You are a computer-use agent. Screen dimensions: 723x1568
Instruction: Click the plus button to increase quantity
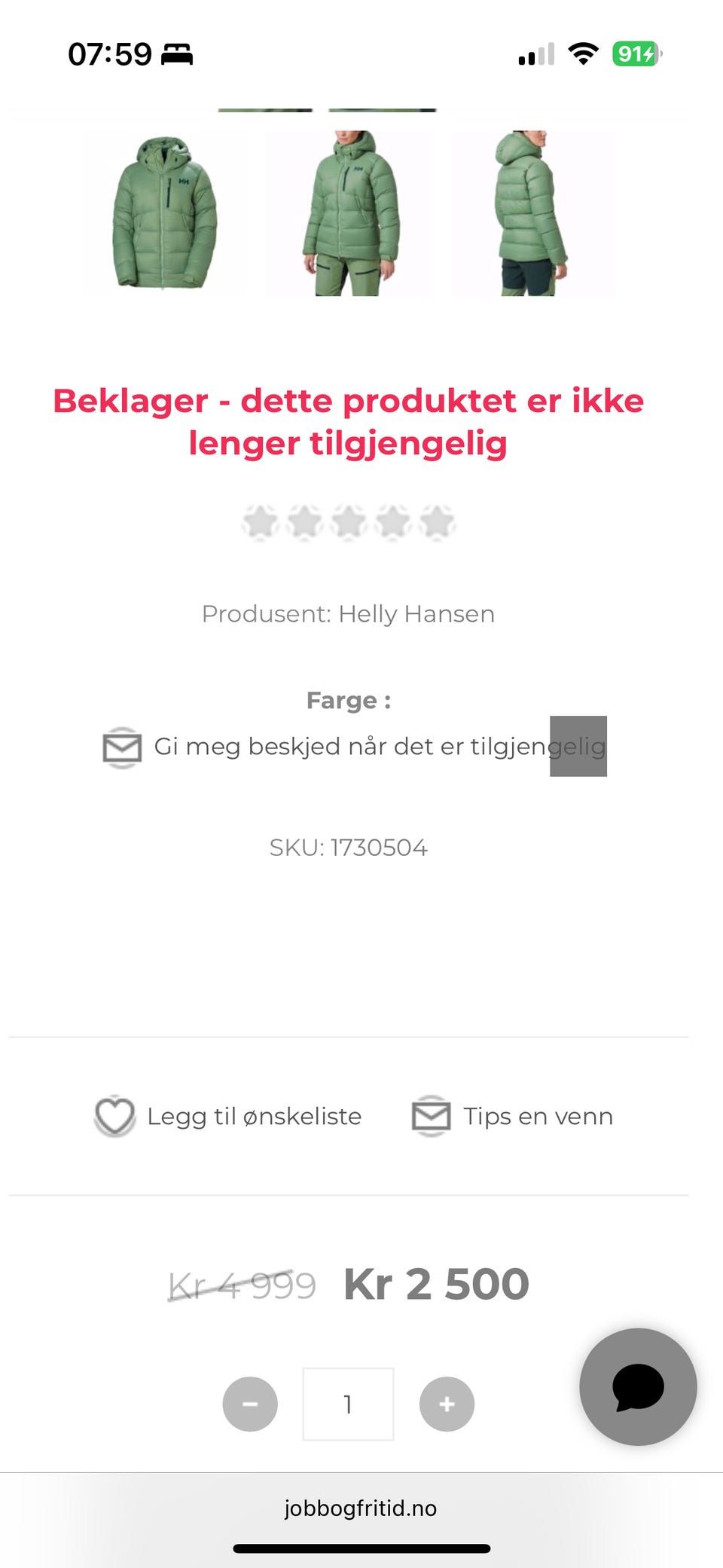[x=446, y=1404]
